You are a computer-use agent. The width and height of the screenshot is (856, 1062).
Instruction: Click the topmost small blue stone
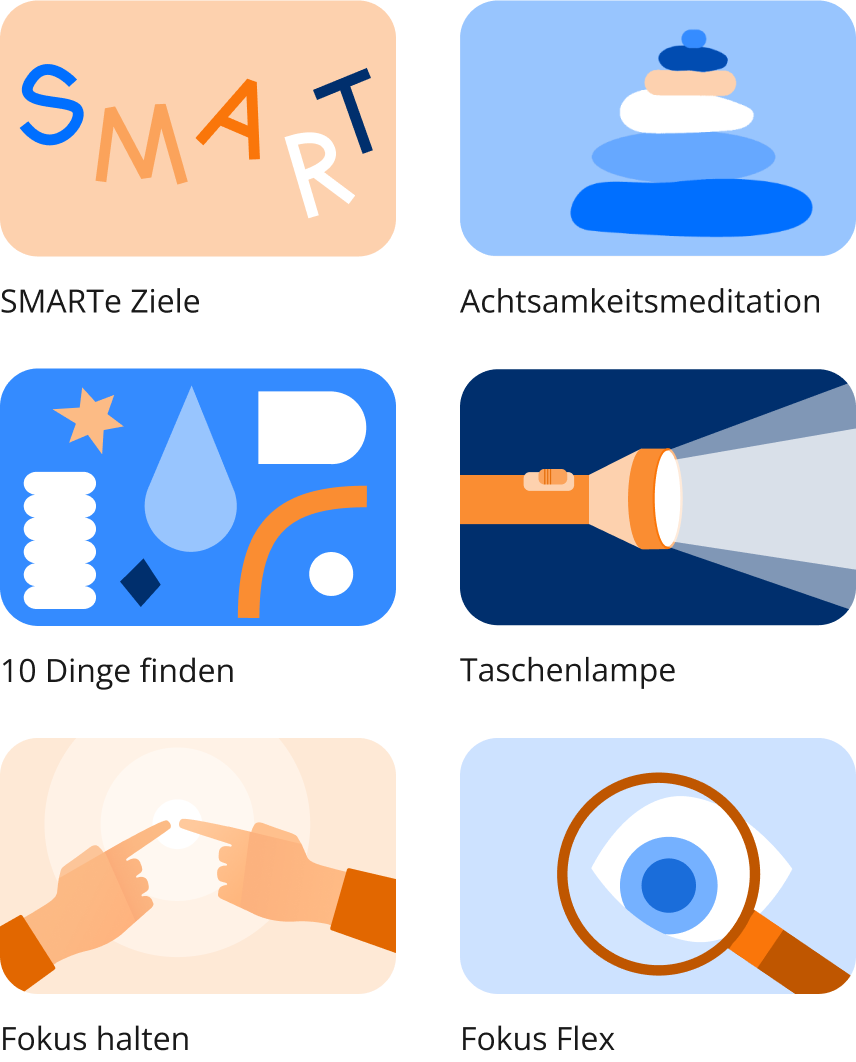tap(694, 39)
